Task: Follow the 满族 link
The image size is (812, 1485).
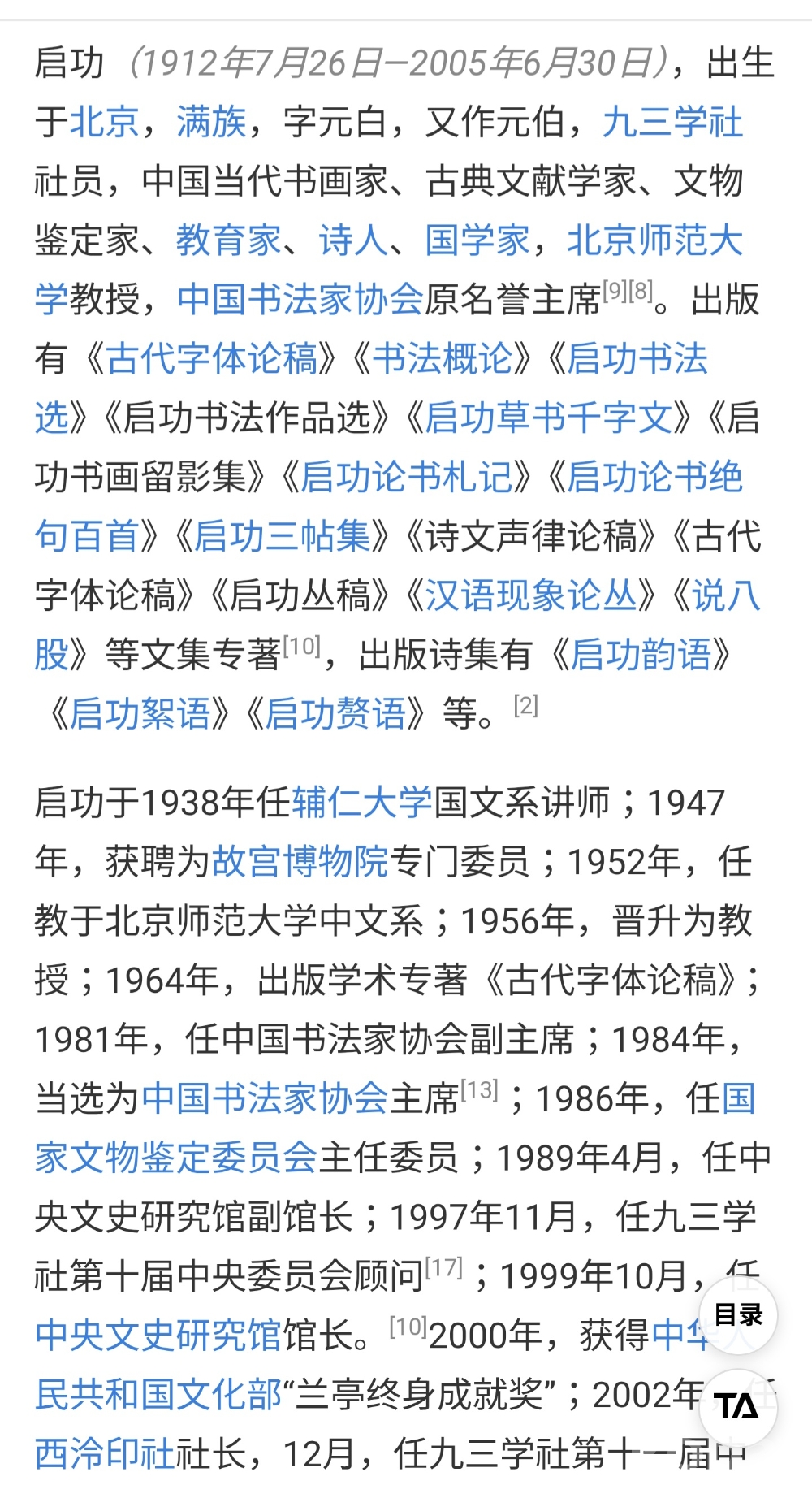Action: point(211,122)
